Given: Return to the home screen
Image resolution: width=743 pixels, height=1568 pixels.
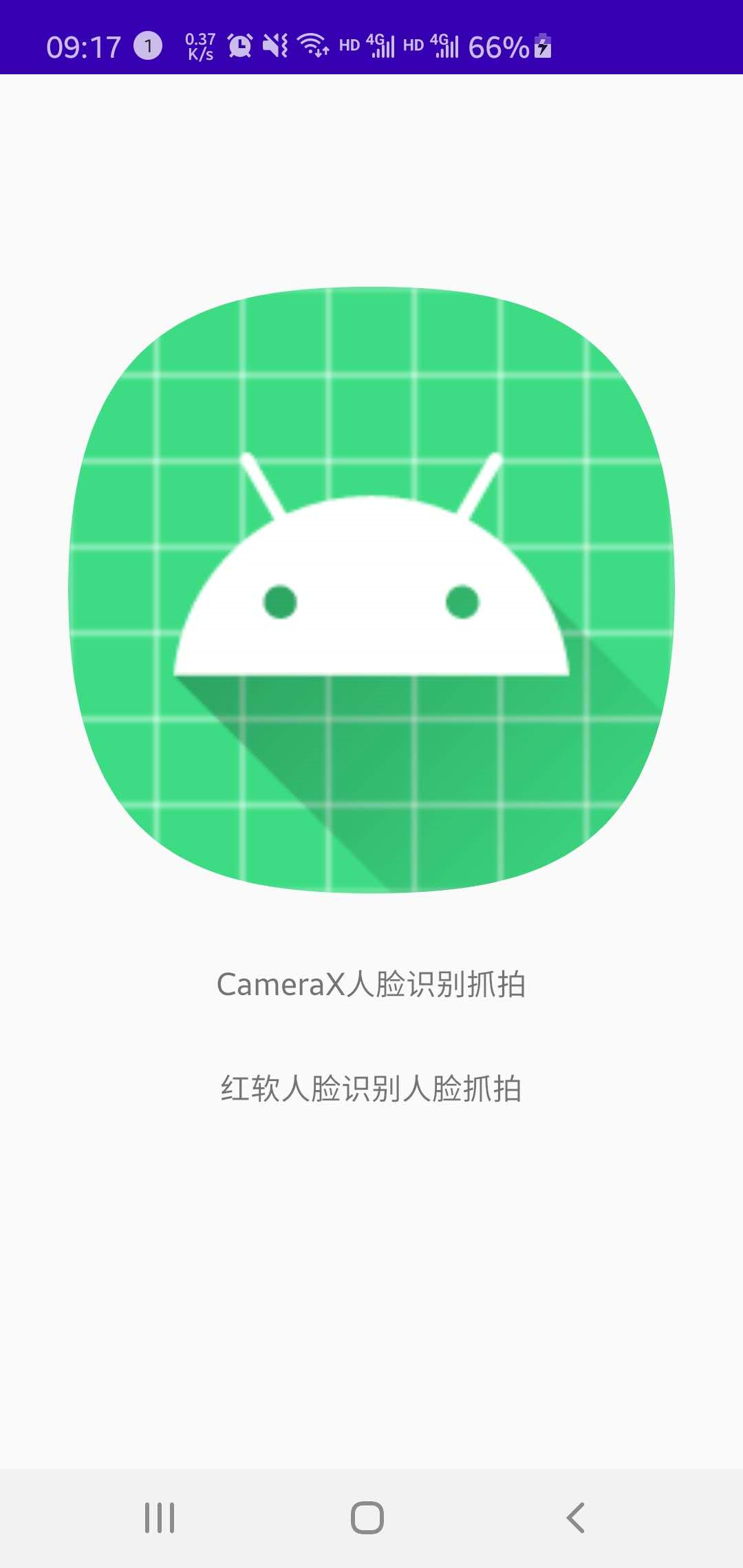Looking at the screenshot, I should click(367, 1517).
